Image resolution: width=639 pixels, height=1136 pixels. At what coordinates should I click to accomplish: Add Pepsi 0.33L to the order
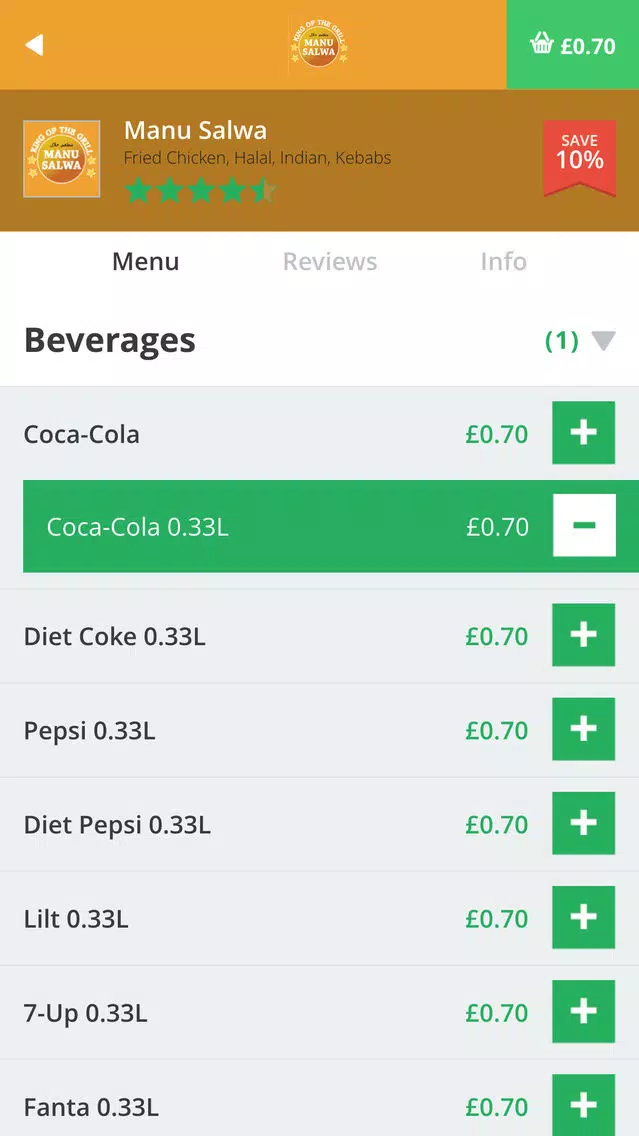click(x=583, y=729)
